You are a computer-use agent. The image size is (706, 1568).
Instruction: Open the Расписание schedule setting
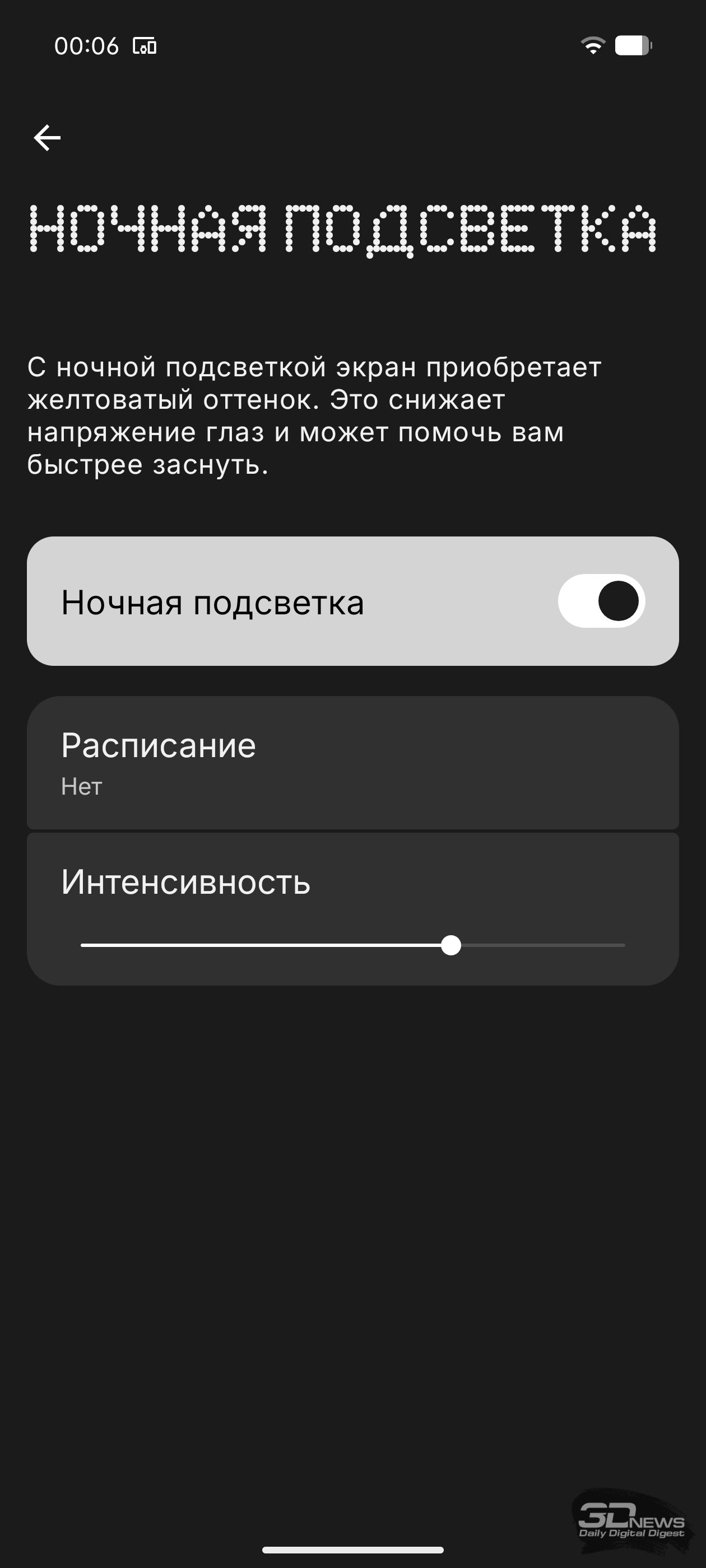(352, 763)
